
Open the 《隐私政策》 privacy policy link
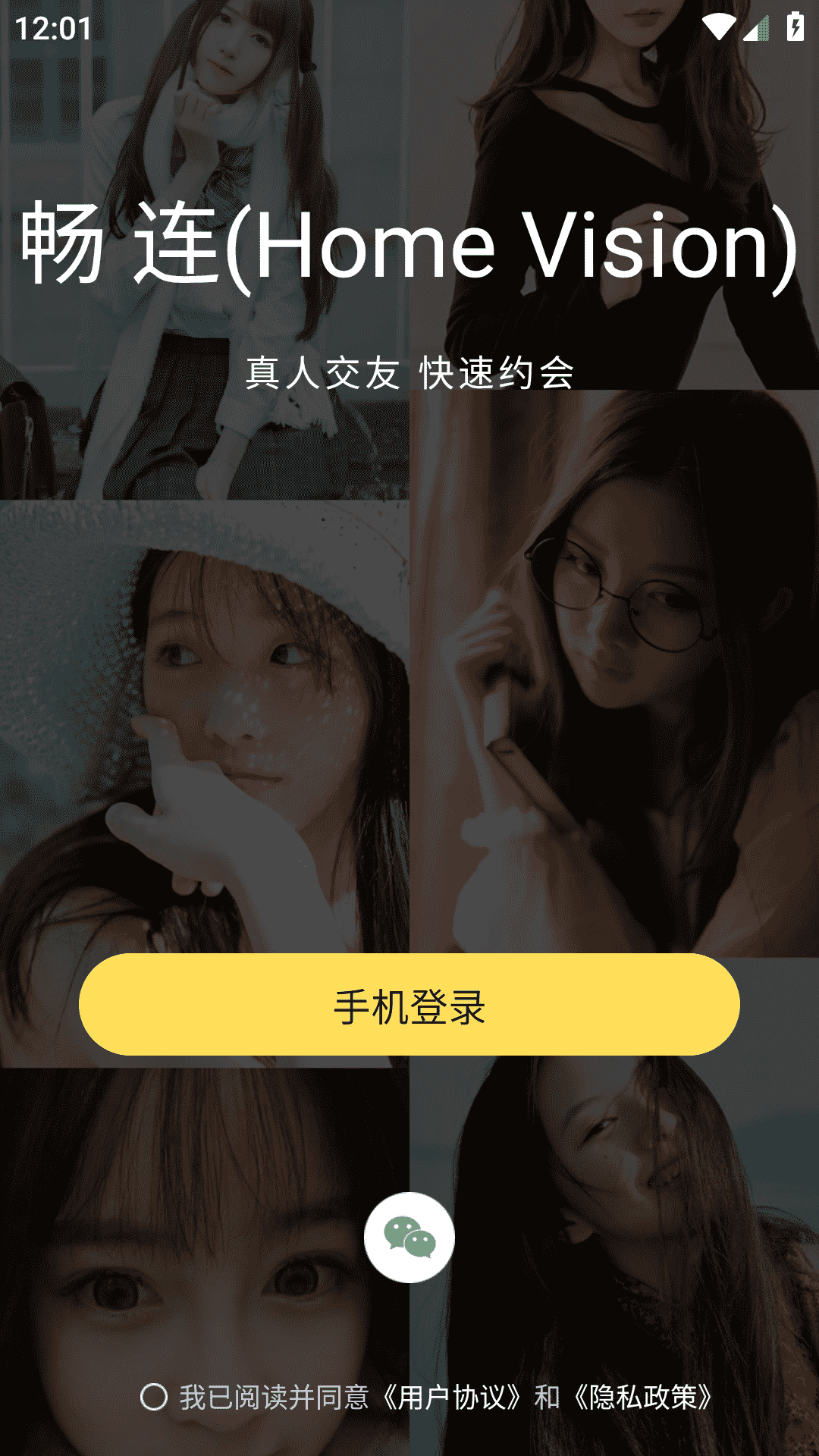[x=643, y=1397]
